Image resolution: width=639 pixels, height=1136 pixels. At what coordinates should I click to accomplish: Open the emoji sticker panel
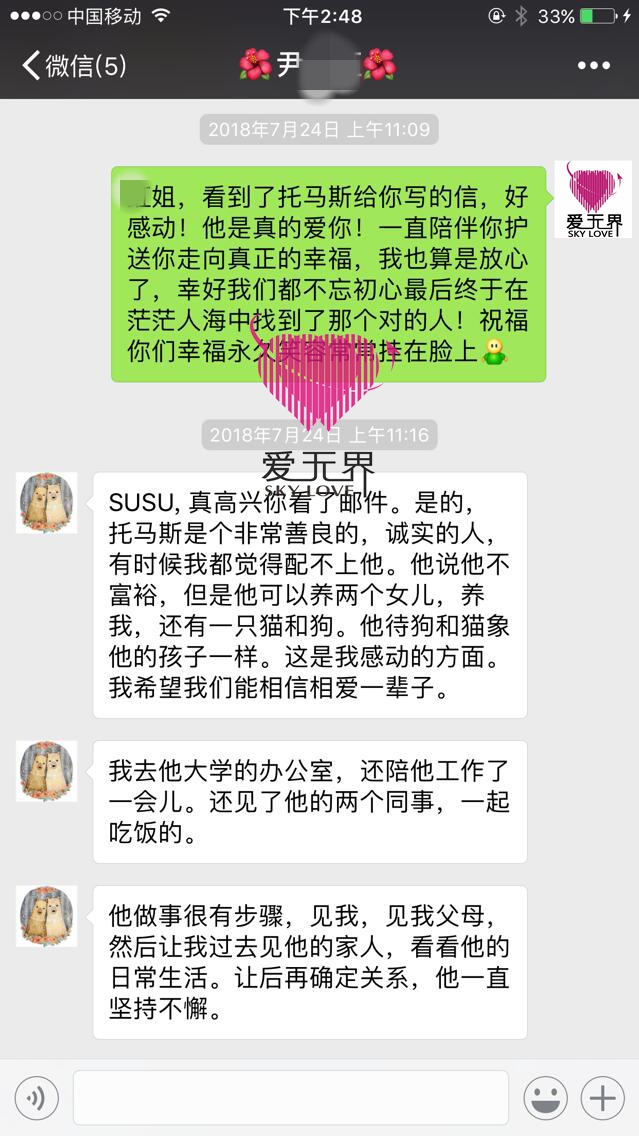546,1098
